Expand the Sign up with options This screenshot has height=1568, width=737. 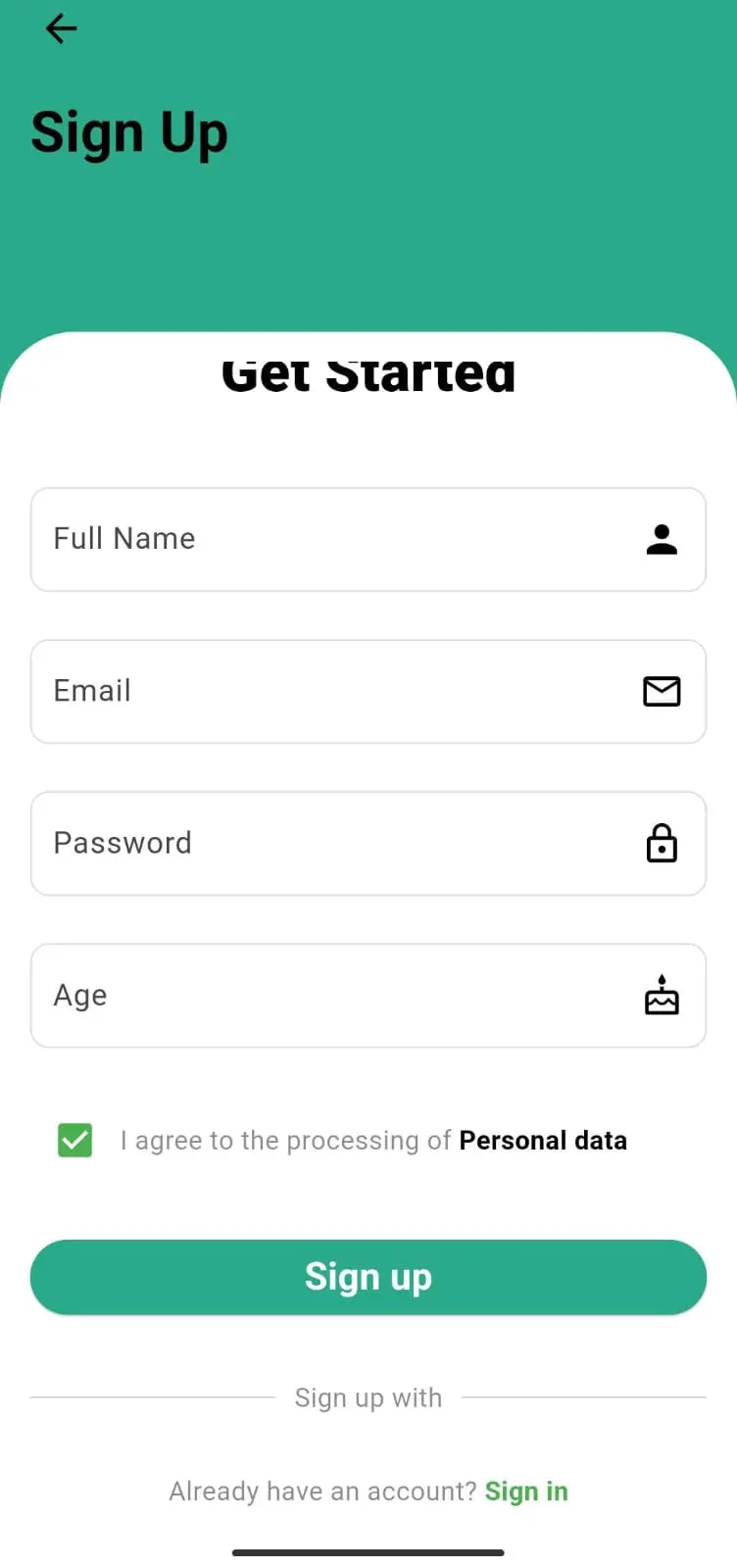coord(368,1397)
